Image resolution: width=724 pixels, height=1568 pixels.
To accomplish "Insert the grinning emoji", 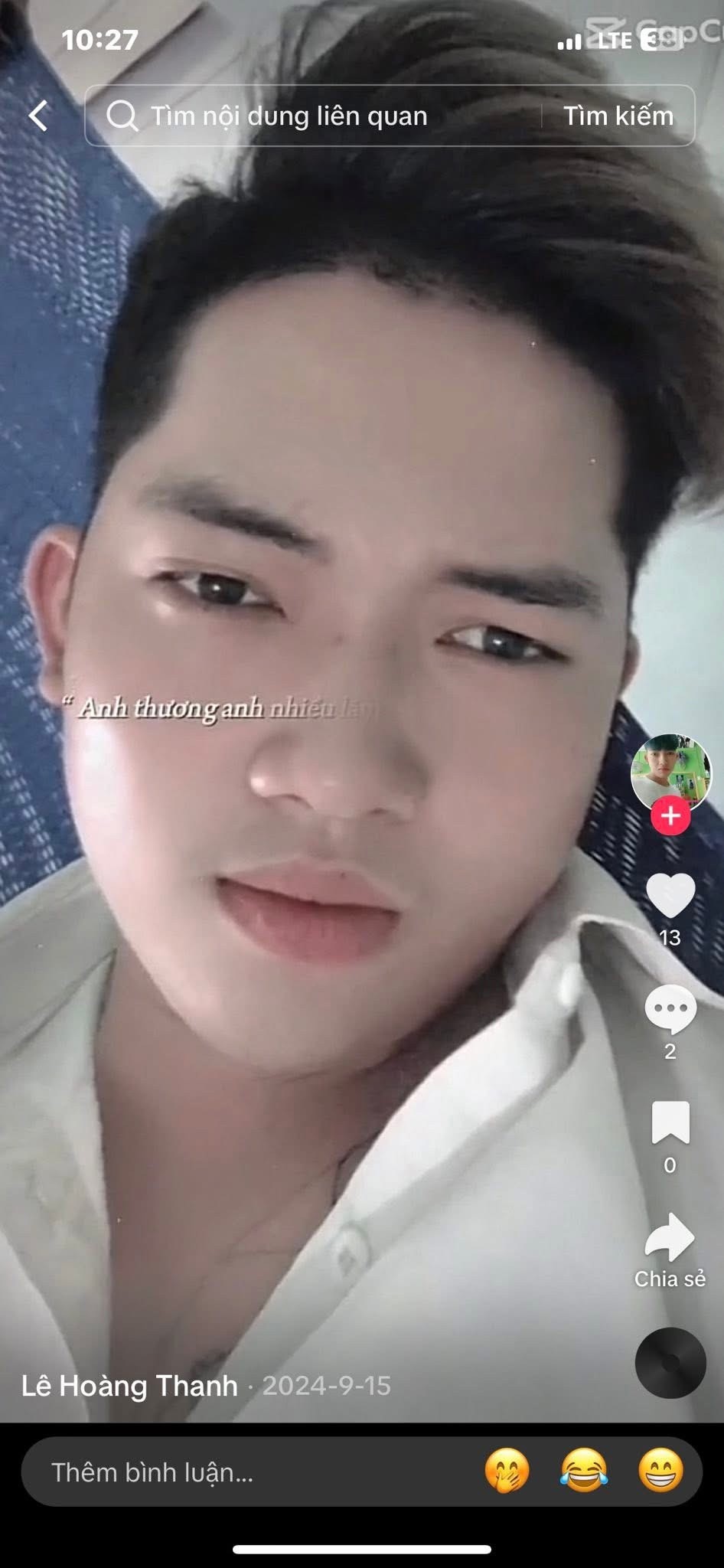I will pyautogui.click(x=661, y=1471).
